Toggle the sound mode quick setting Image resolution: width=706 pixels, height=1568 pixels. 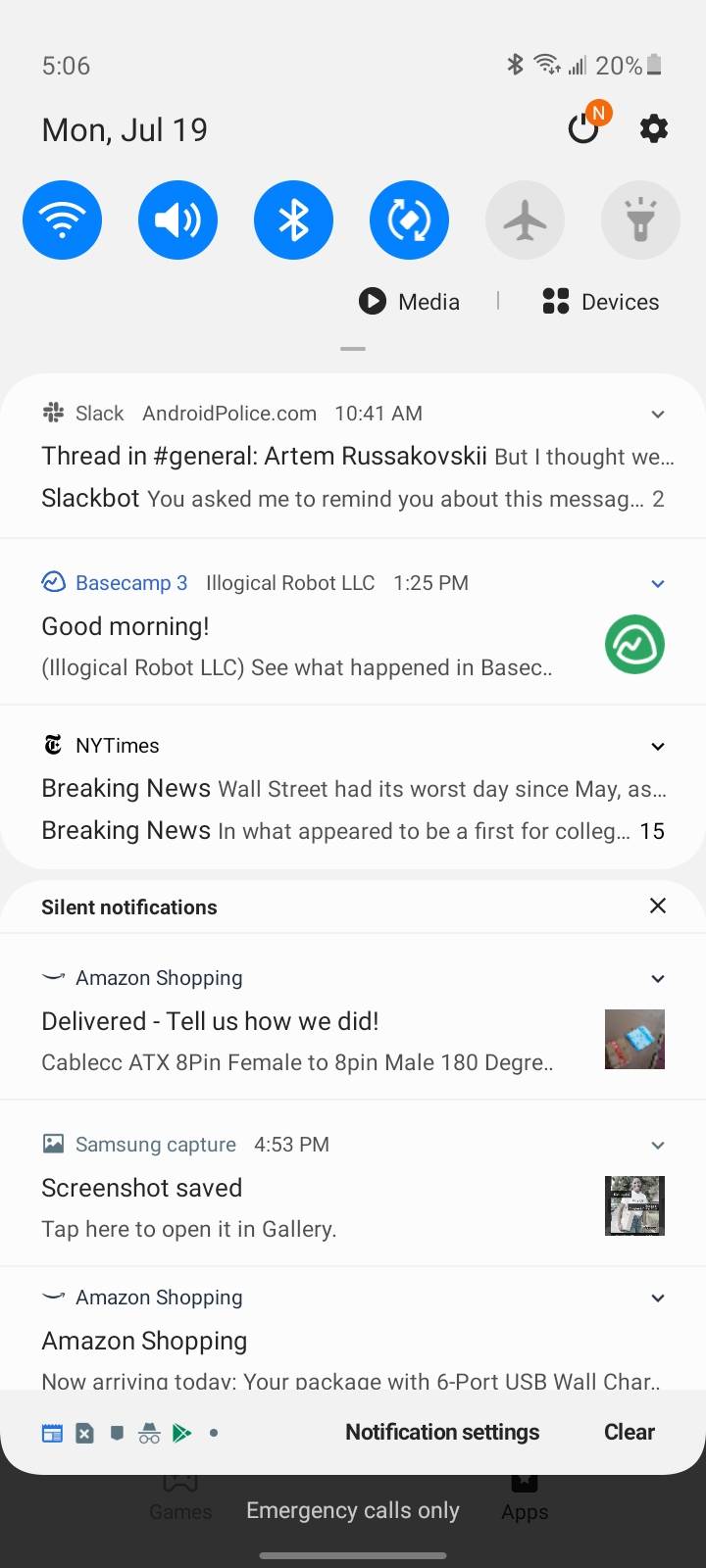(177, 220)
